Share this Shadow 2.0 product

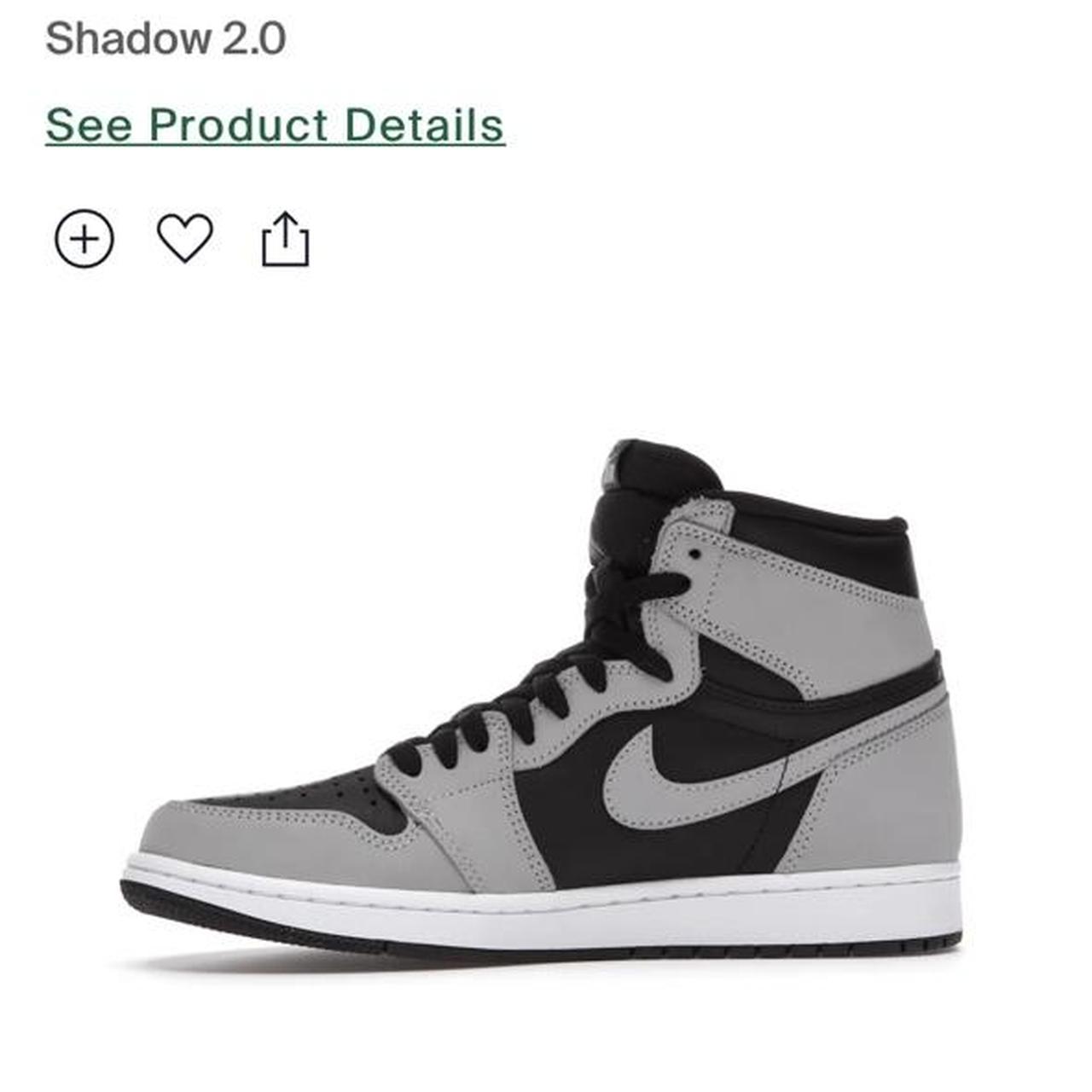285,240
